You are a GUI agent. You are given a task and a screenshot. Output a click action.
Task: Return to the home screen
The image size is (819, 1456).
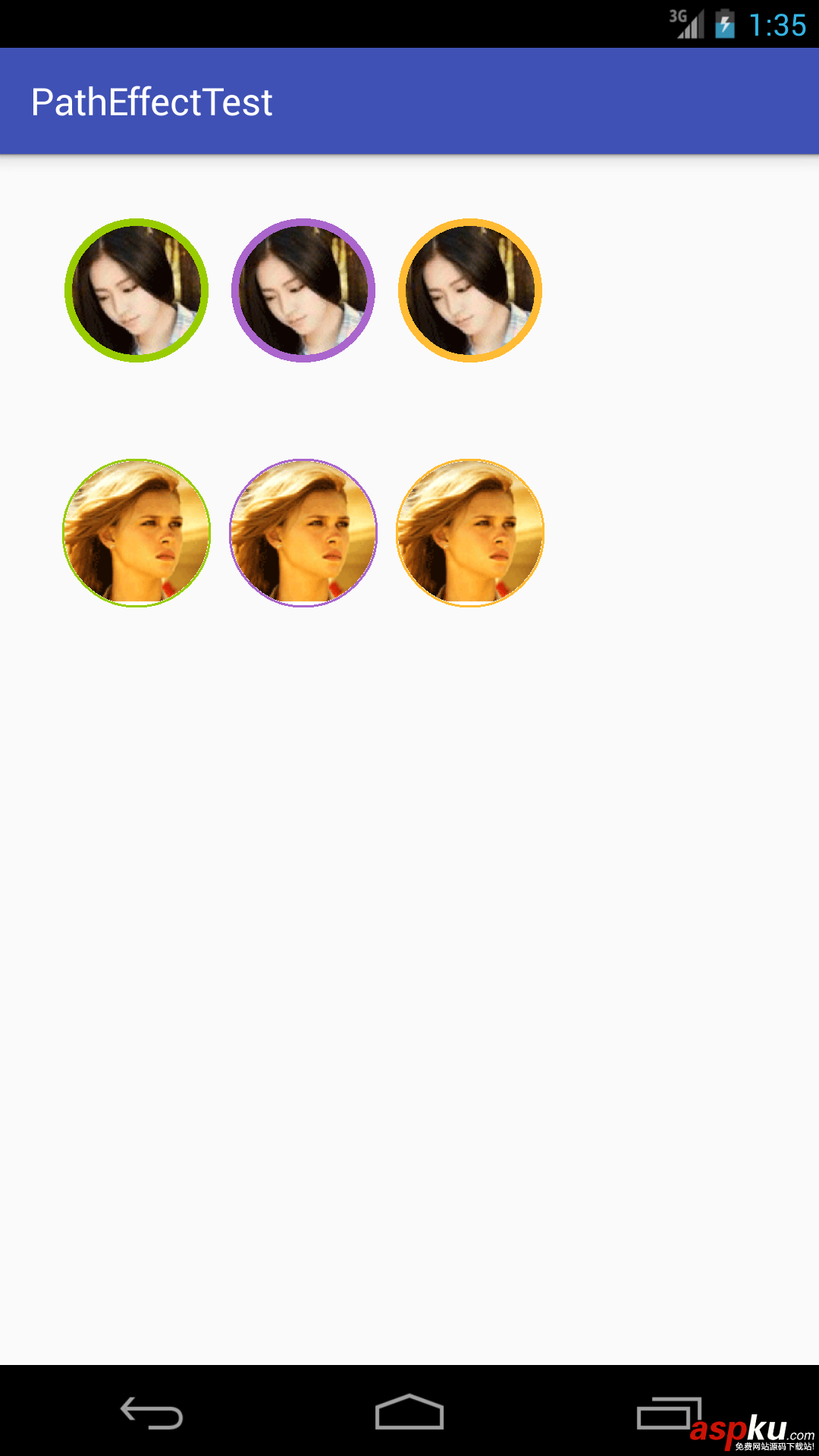[409, 1413]
